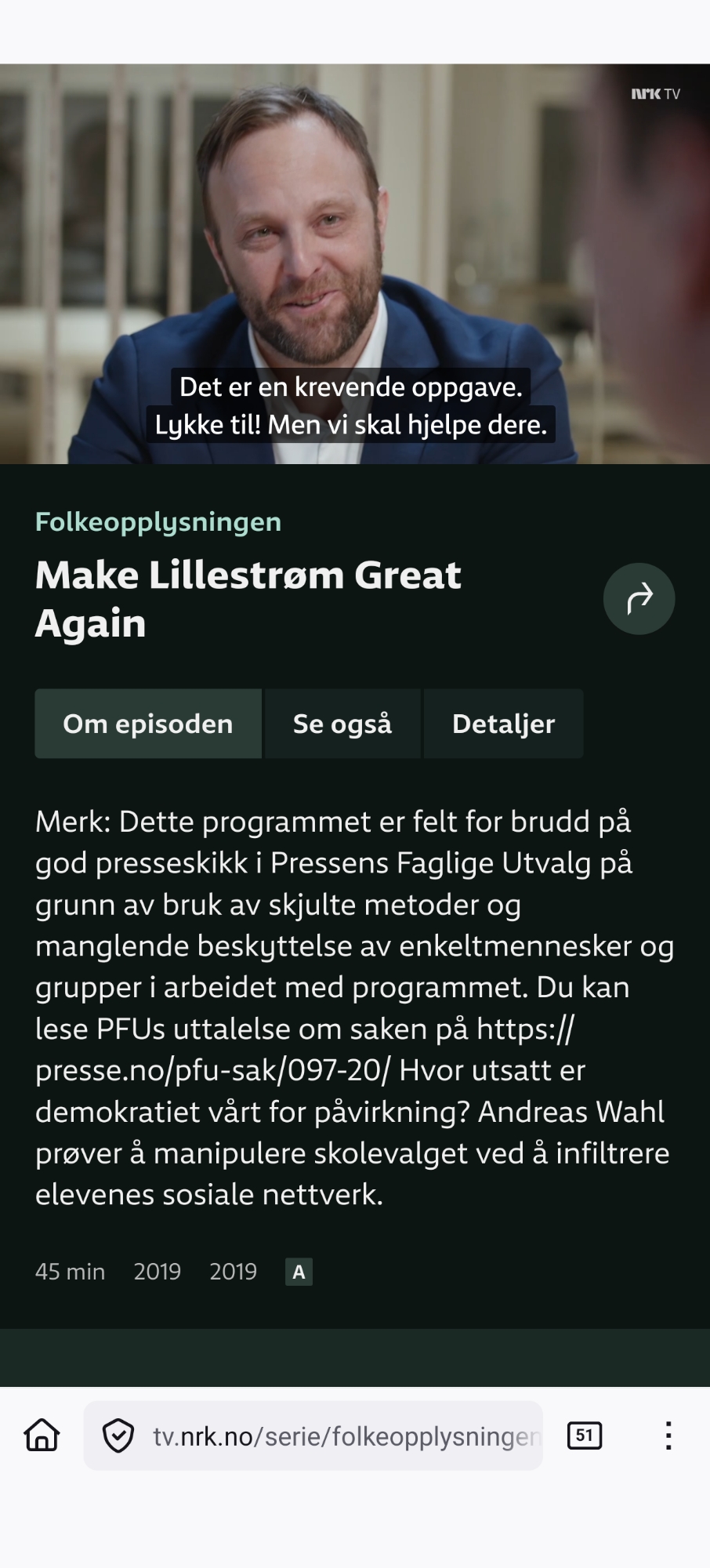Image resolution: width=710 pixels, height=1568 pixels.
Task: Edit the tv.nrk.no address bar
Action: click(345, 1436)
